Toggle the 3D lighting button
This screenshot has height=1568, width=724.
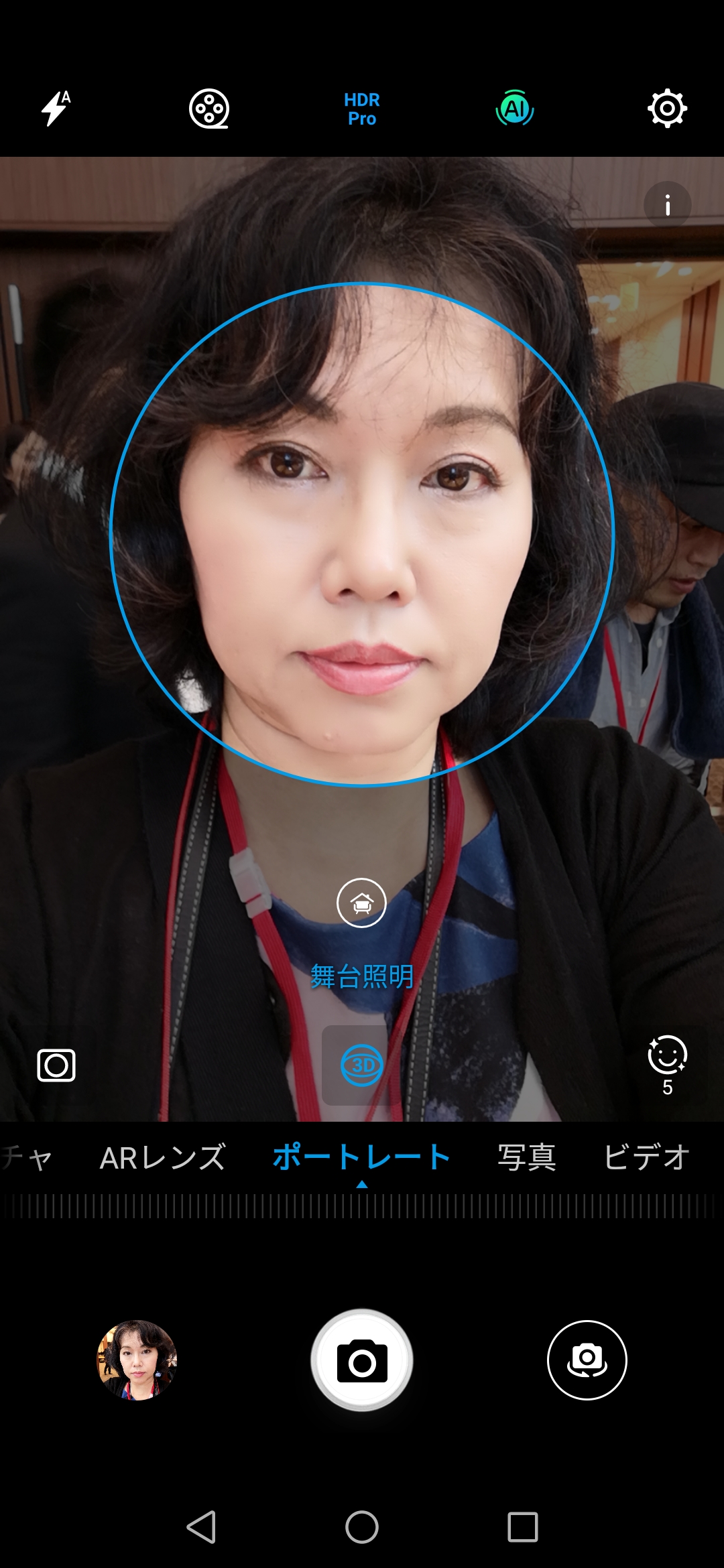pos(362,1065)
